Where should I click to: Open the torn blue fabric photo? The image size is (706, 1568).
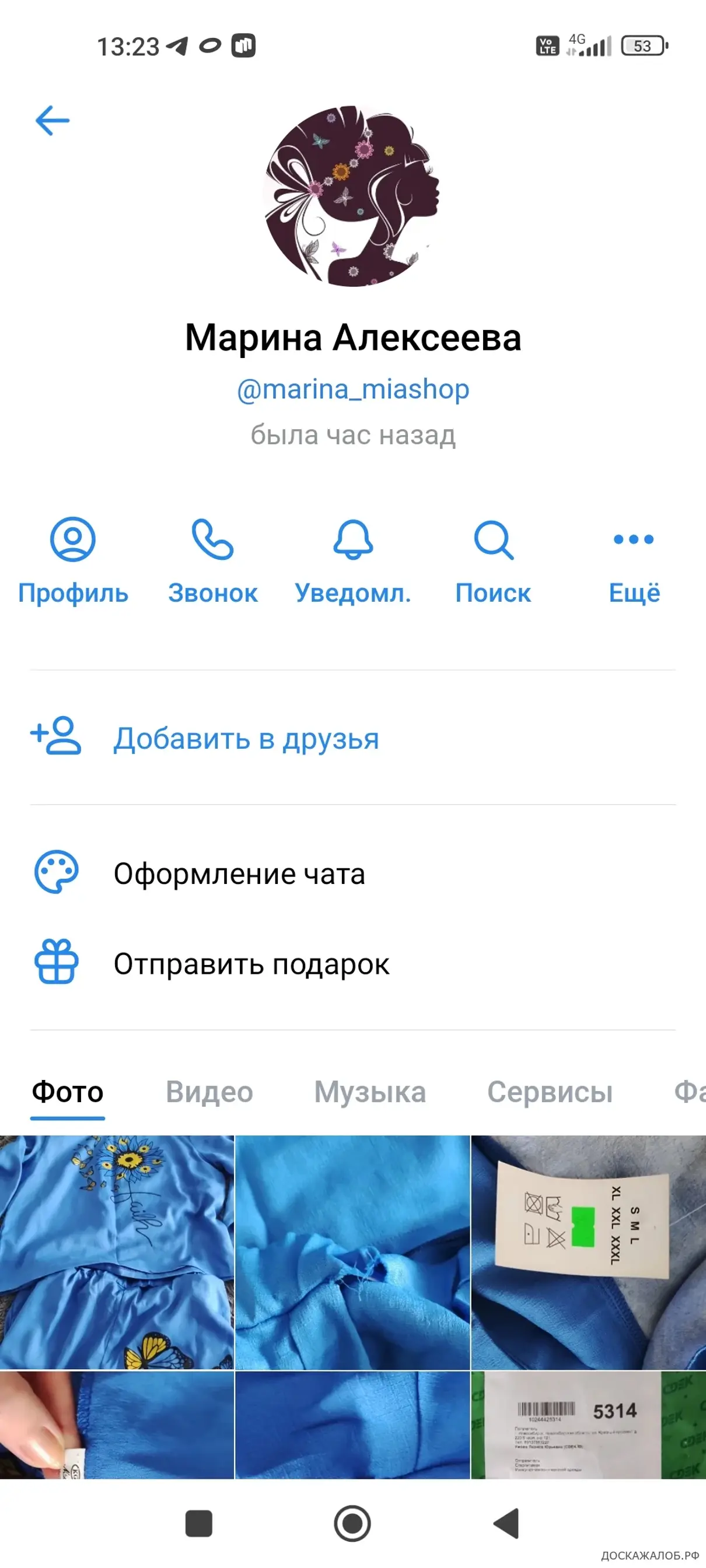point(352,1251)
